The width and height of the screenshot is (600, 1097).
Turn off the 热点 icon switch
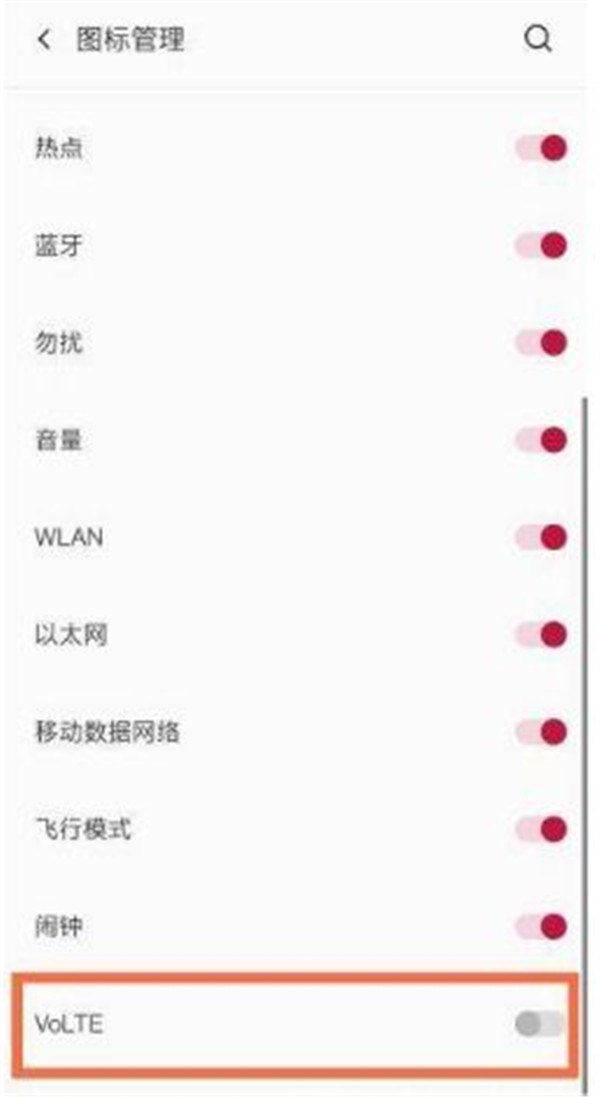click(x=541, y=149)
